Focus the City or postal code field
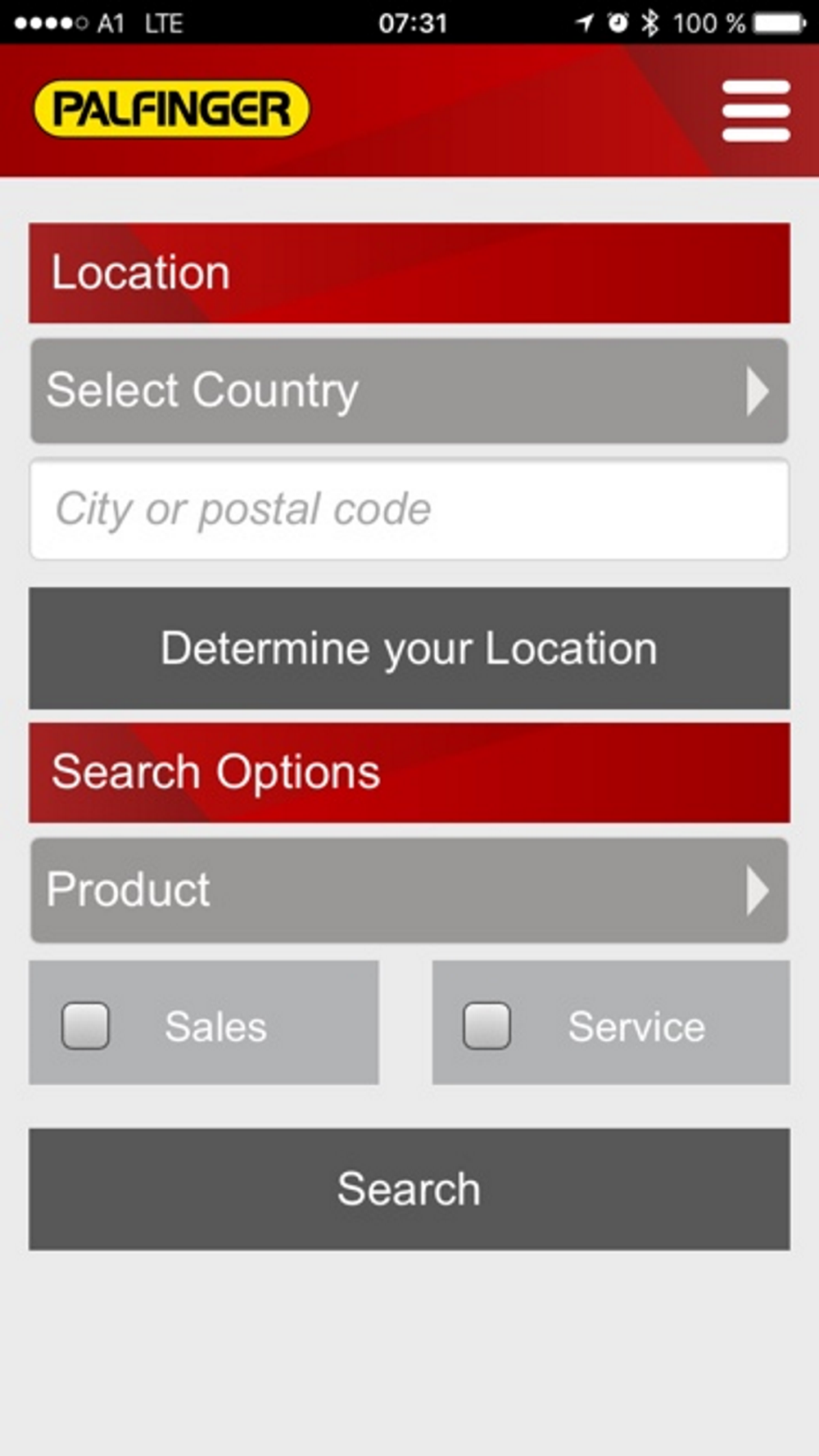The image size is (819, 1456). 409,509
